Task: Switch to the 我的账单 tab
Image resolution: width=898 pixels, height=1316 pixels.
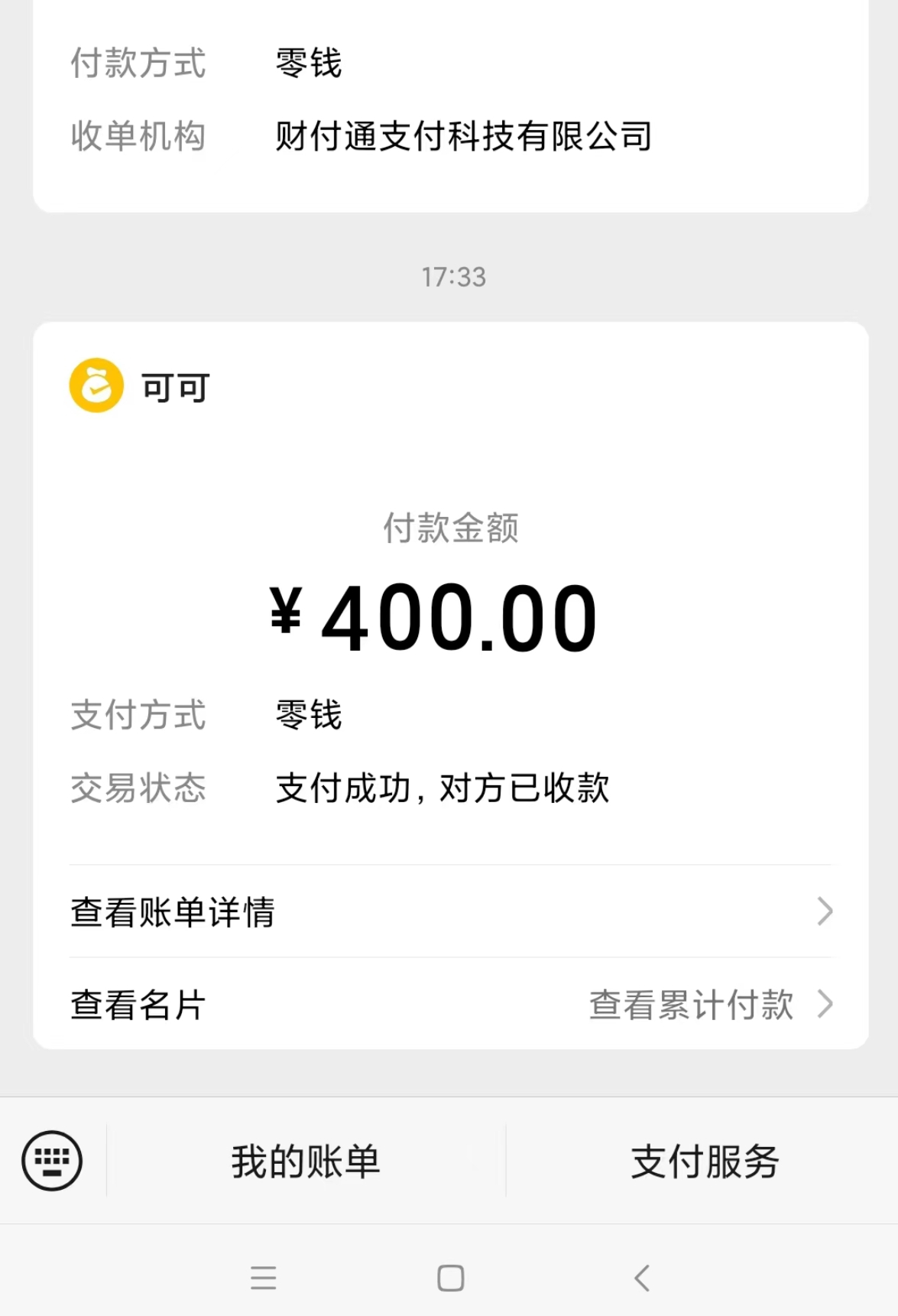Action: point(304,1161)
